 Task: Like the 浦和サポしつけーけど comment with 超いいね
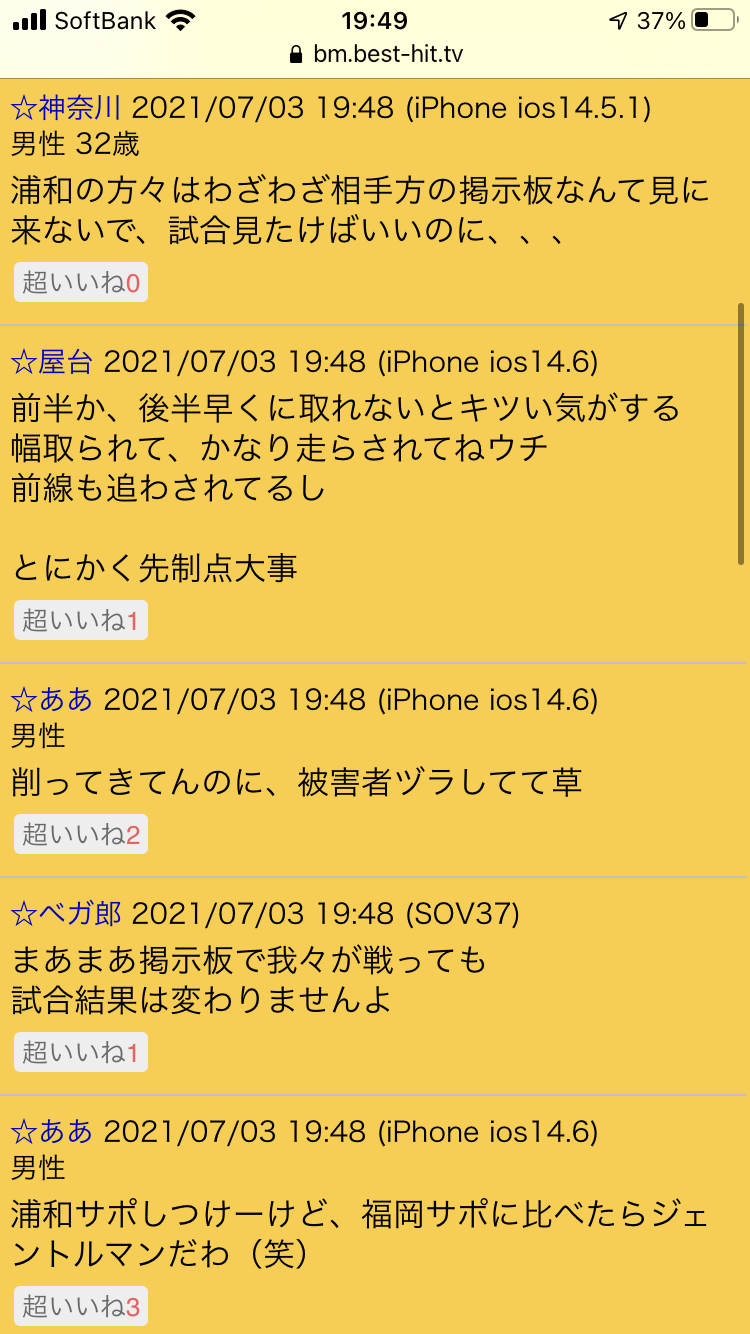(x=81, y=1306)
